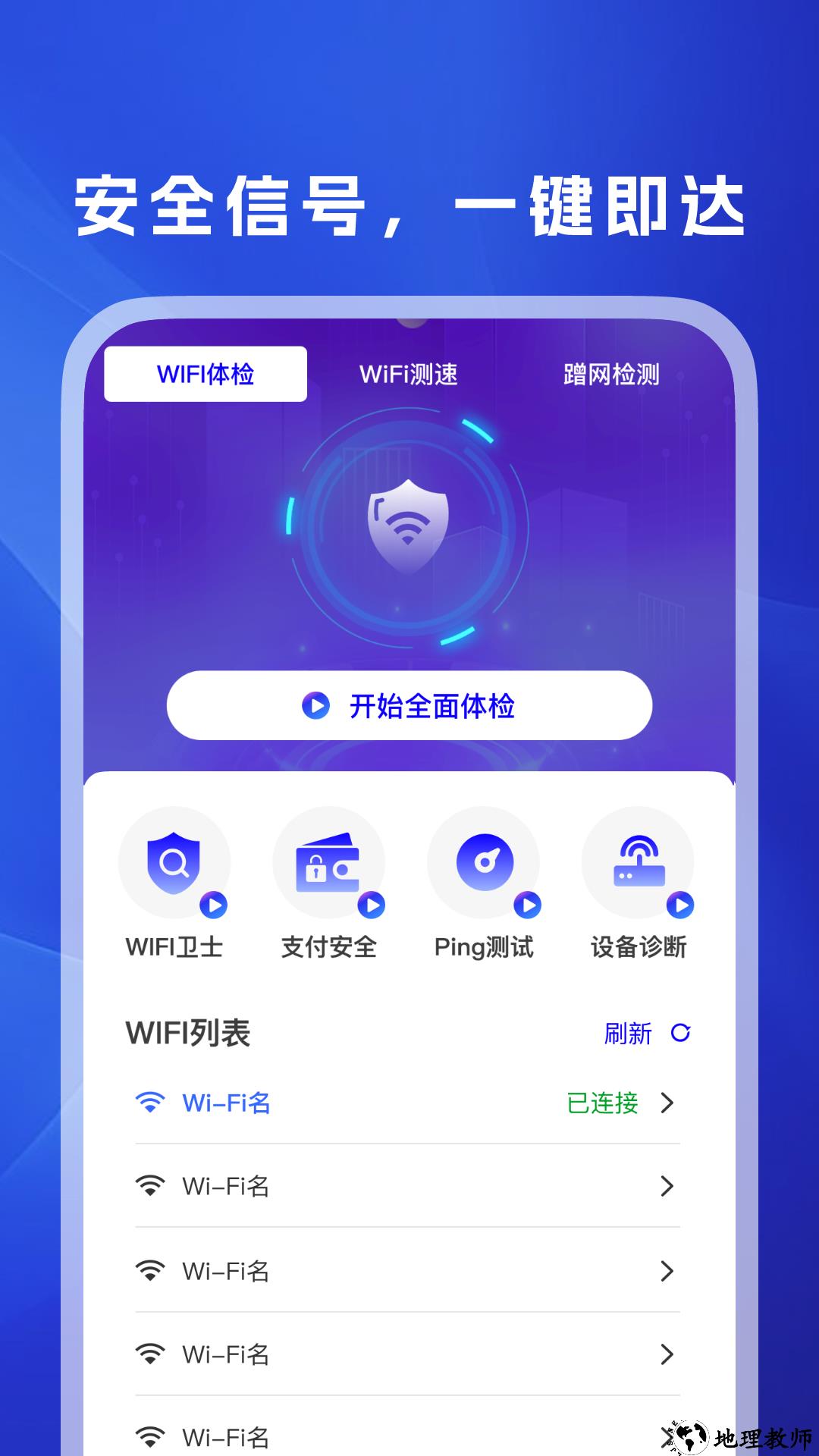The image size is (819, 1456).
Task: Select the WIFI卫士 shield icon
Action: pyautogui.click(x=176, y=861)
